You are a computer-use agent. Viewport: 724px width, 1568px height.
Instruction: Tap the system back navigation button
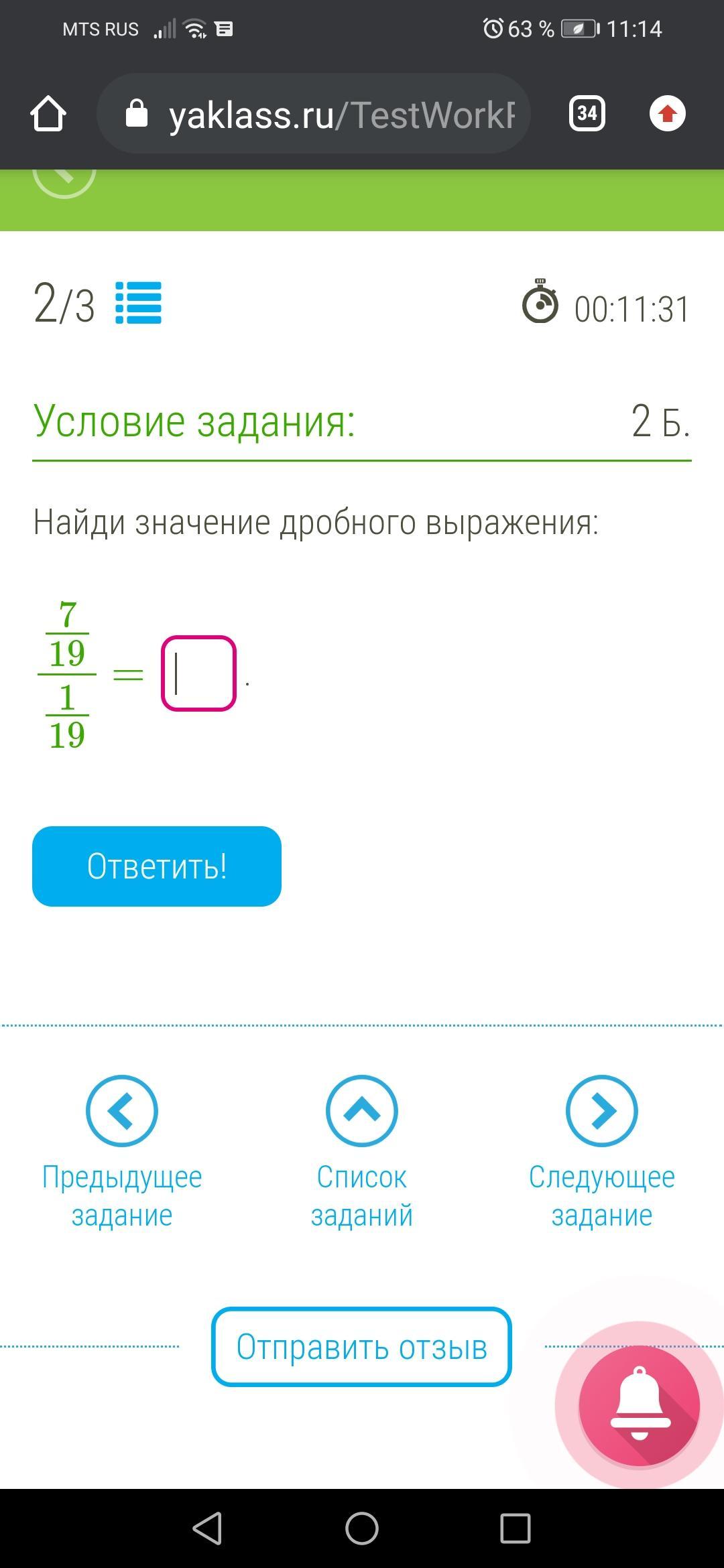[x=207, y=1529]
